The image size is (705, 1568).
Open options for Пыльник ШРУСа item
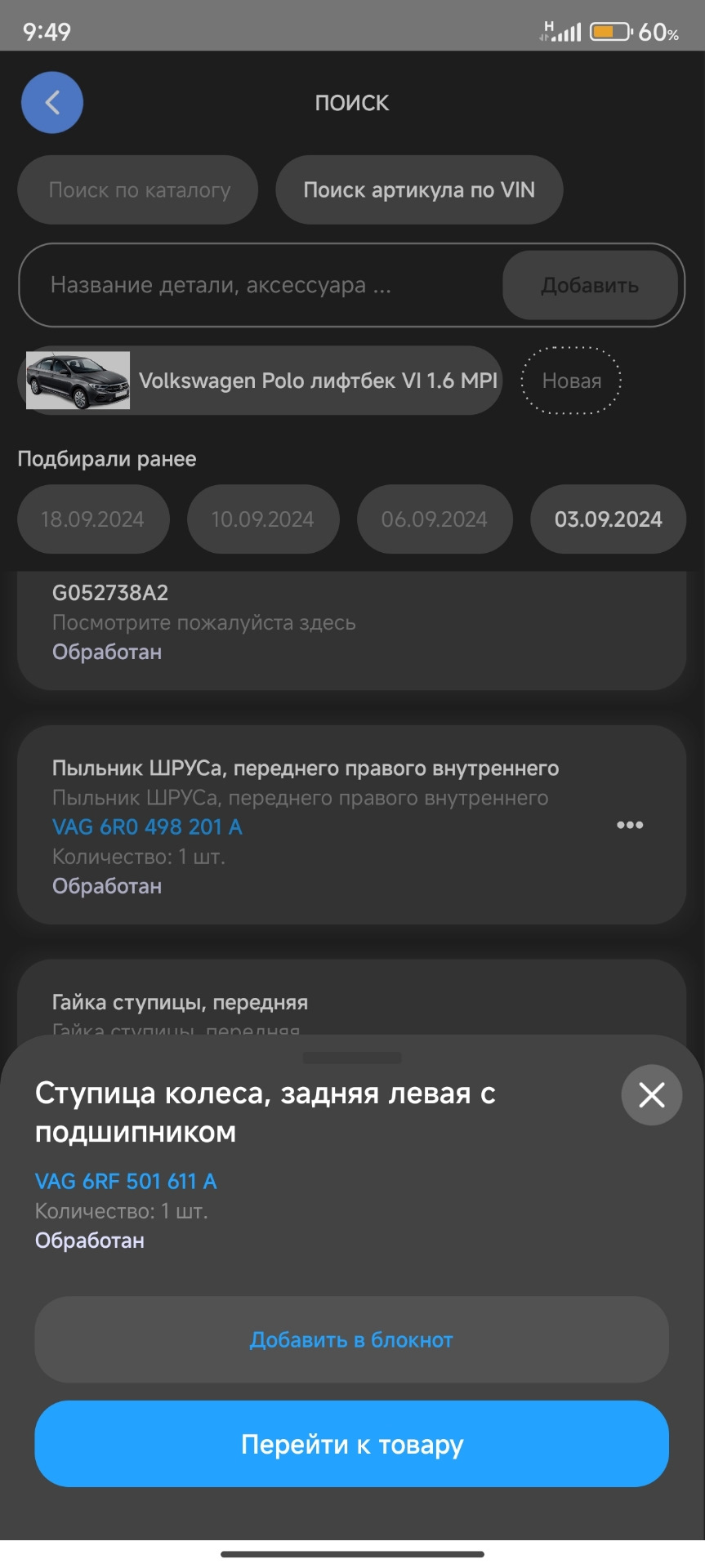click(x=629, y=825)
